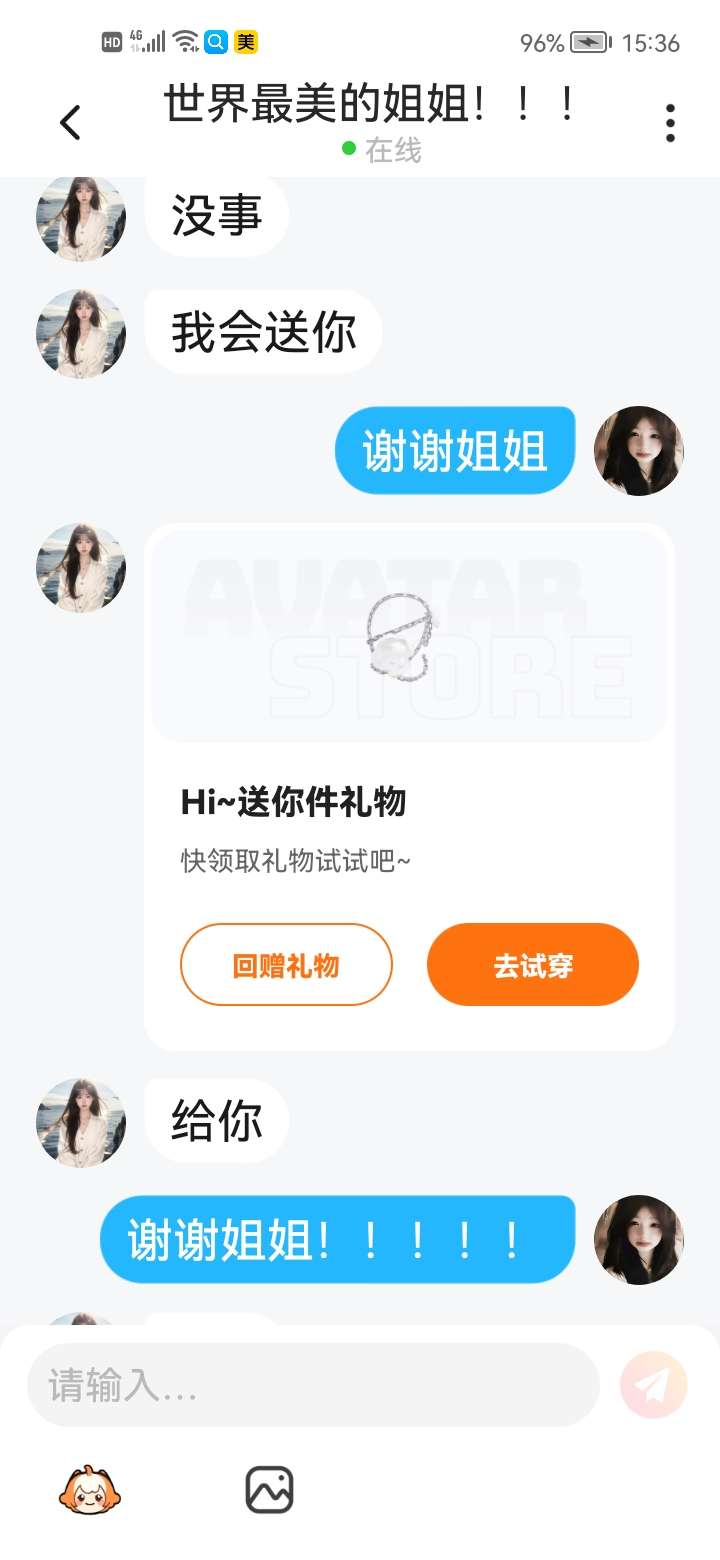Try on the gift with 去试穿

click(532, 965)
